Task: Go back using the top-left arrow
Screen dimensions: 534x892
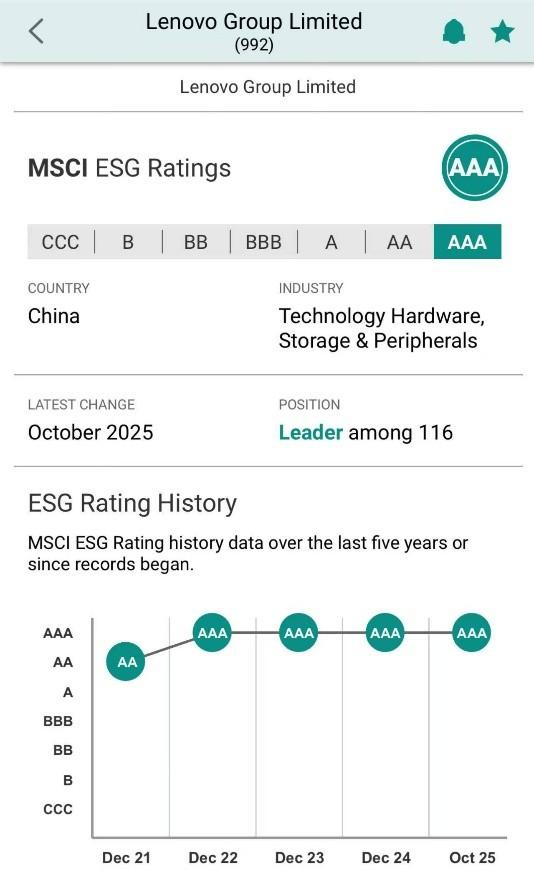Action: [36, 31]
